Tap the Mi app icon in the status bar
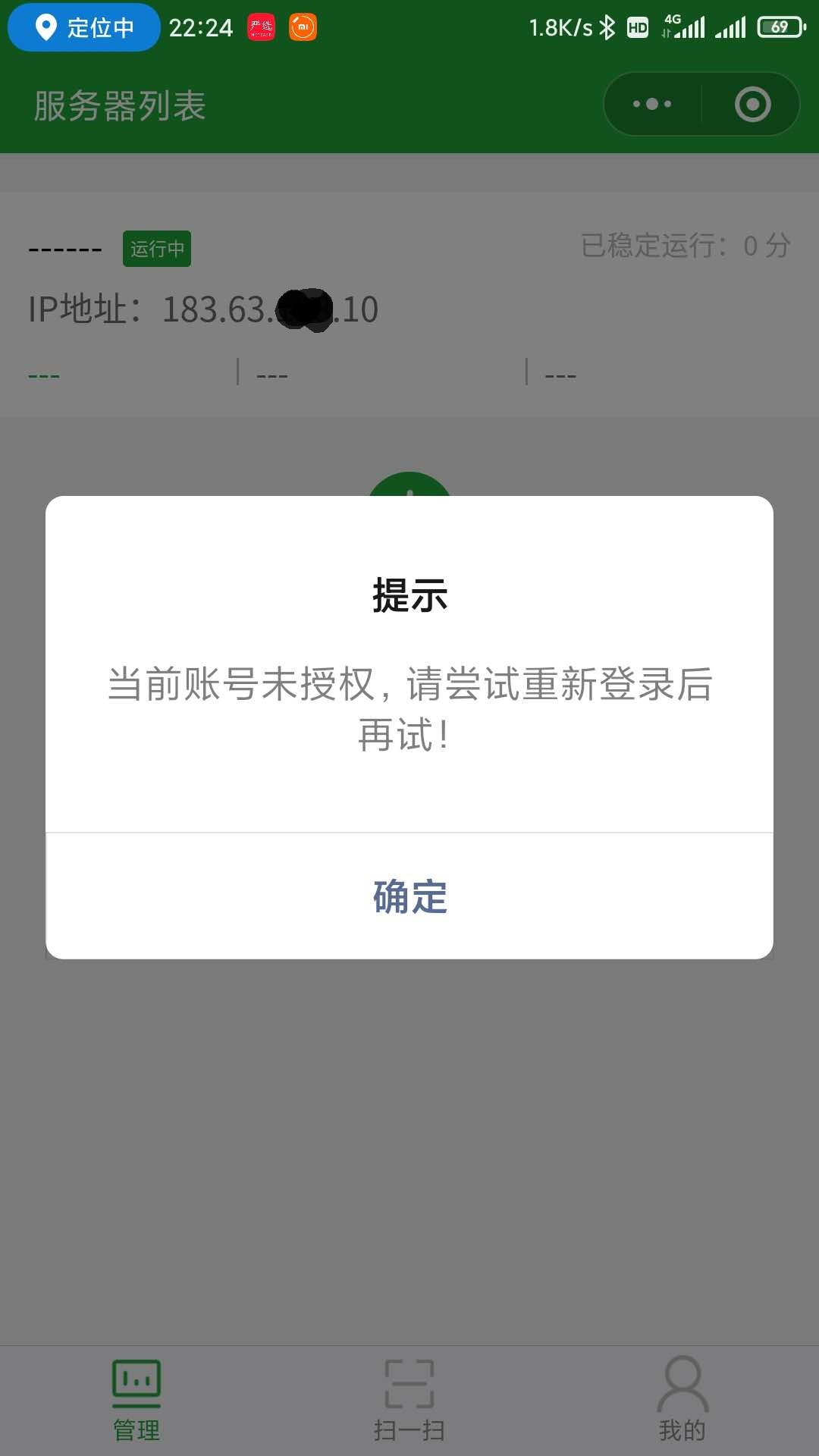This screenshot has width=819, height=1456. click(303, 29)
